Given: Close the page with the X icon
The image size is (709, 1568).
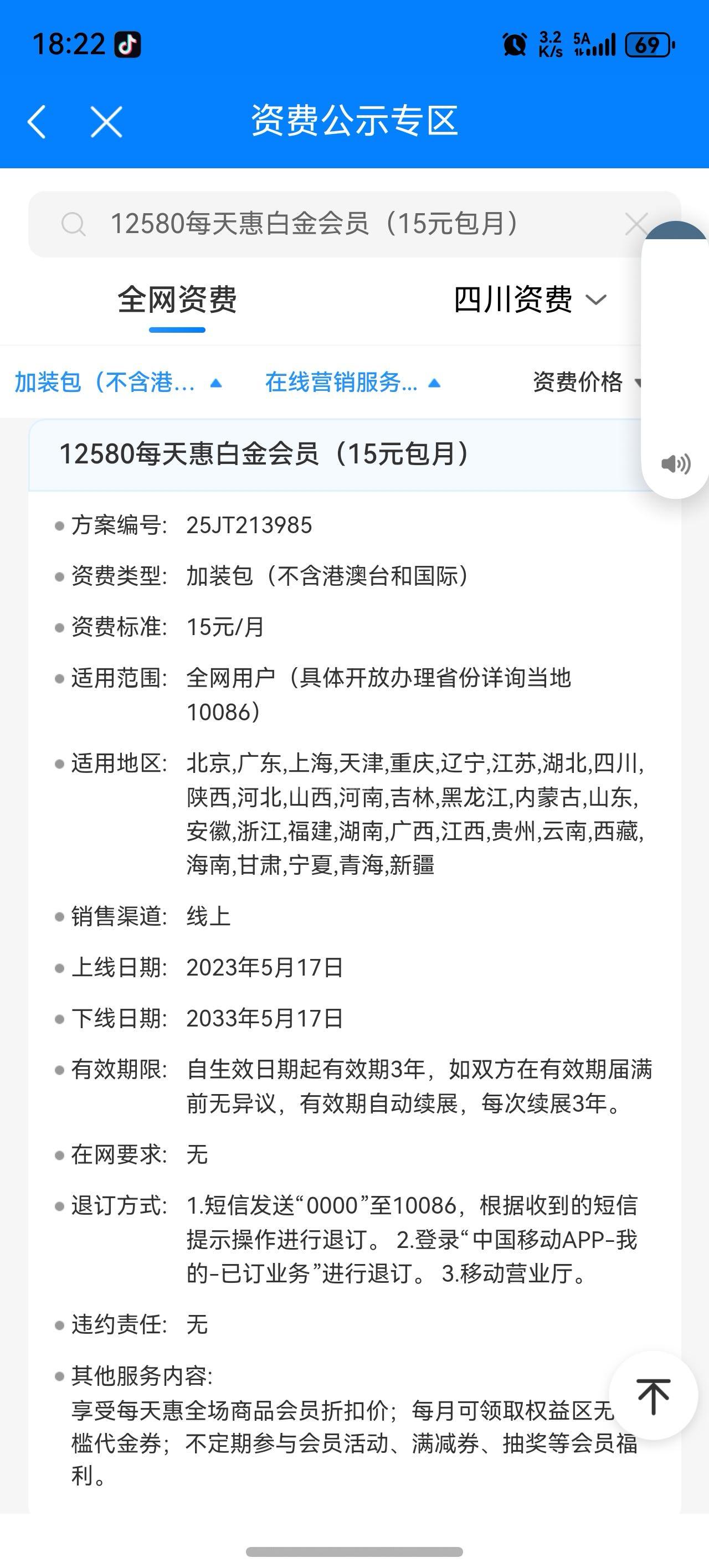Looking at the screenshot, I should 106,121.
